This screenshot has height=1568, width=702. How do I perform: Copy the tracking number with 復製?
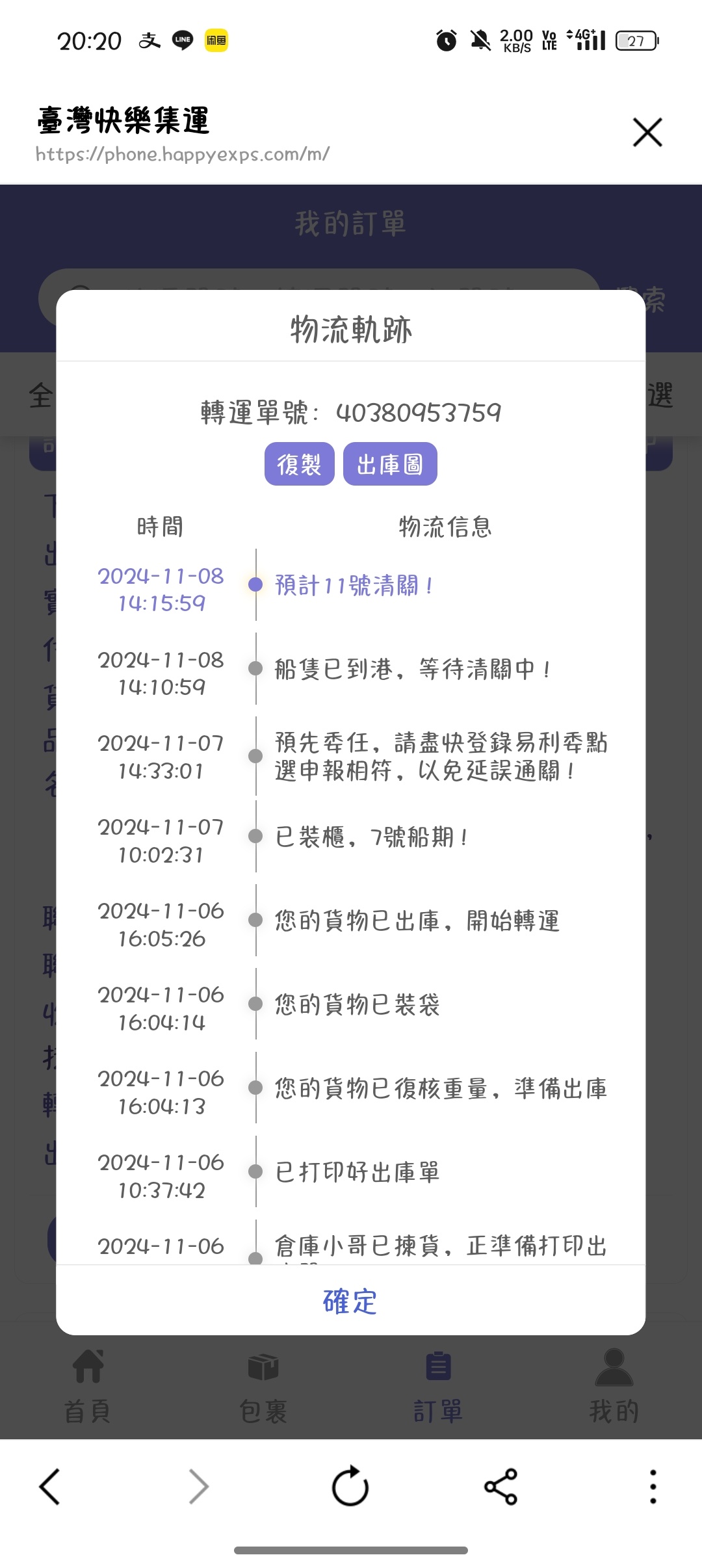299,464
